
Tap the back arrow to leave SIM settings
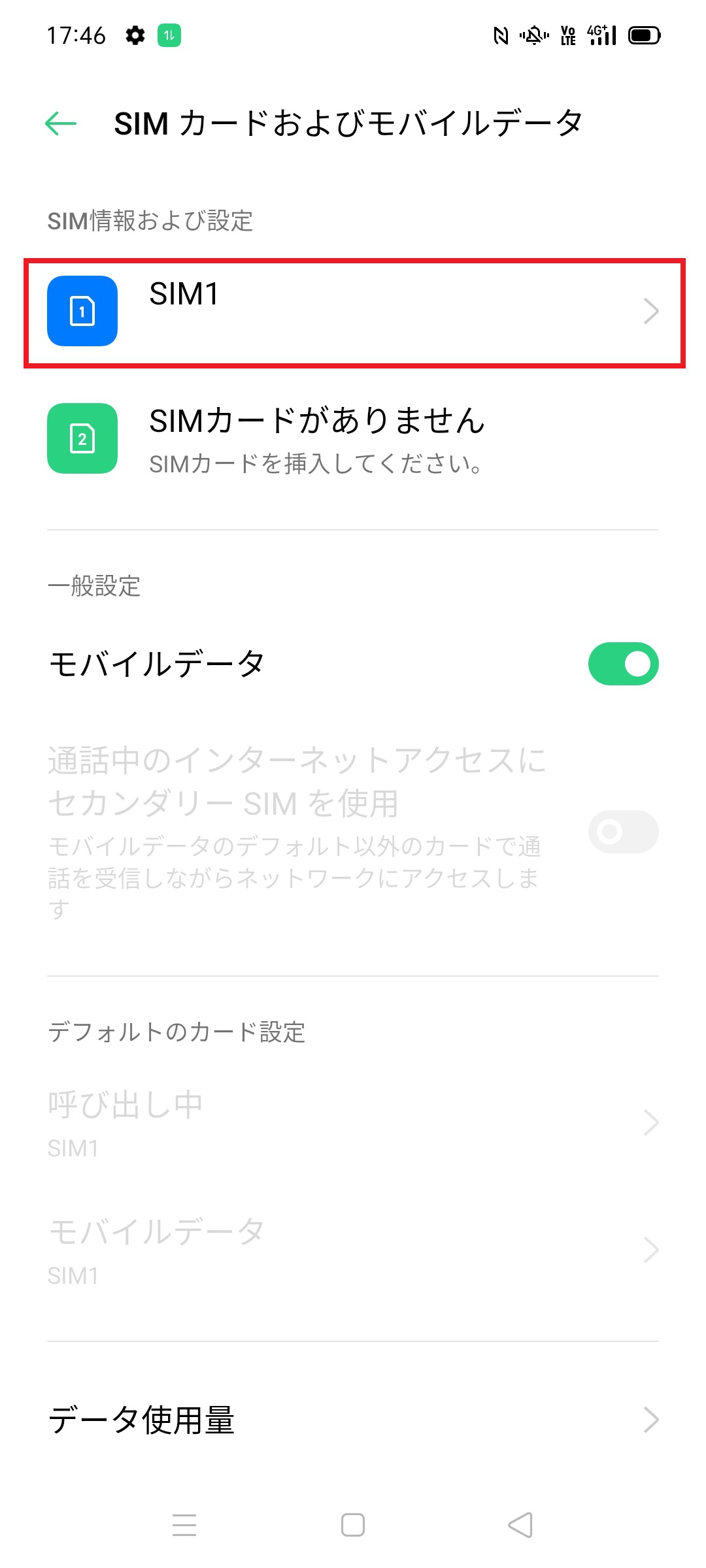tap(59, 123)
